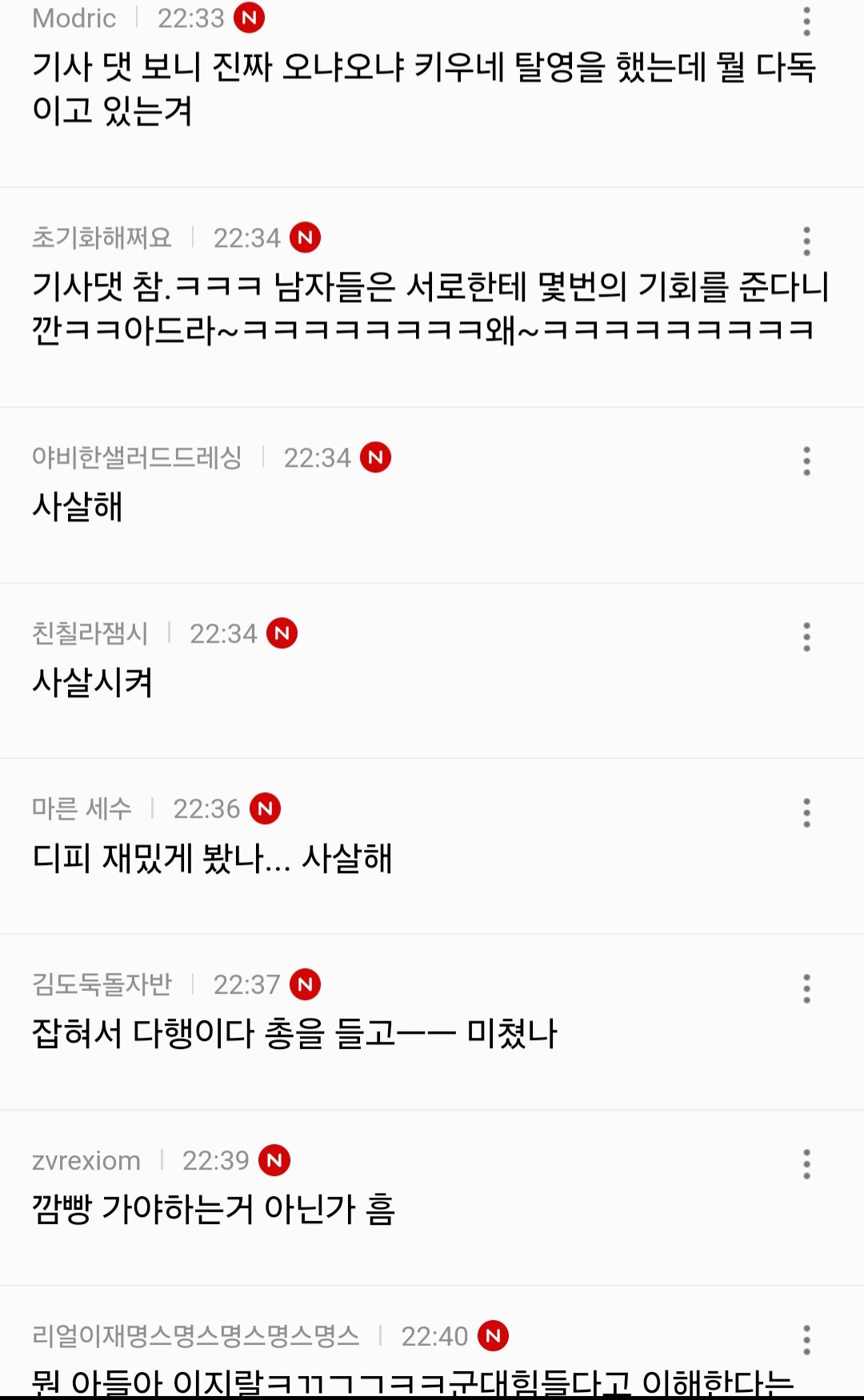
Task: Open overflow menu on 리얼이재명스명스명스명스명스's comment
Action: 806,1339
